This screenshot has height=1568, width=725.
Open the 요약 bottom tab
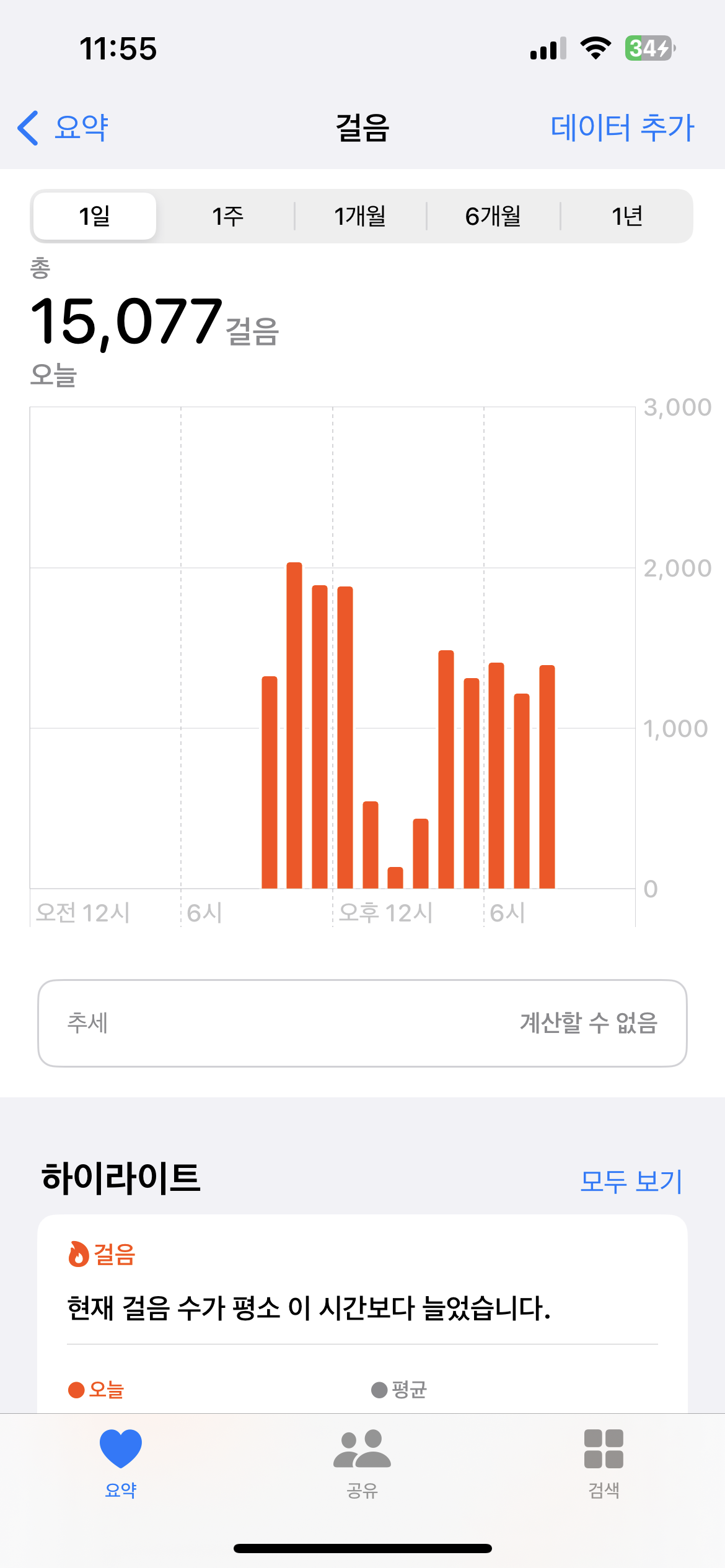pos(121,1463)
